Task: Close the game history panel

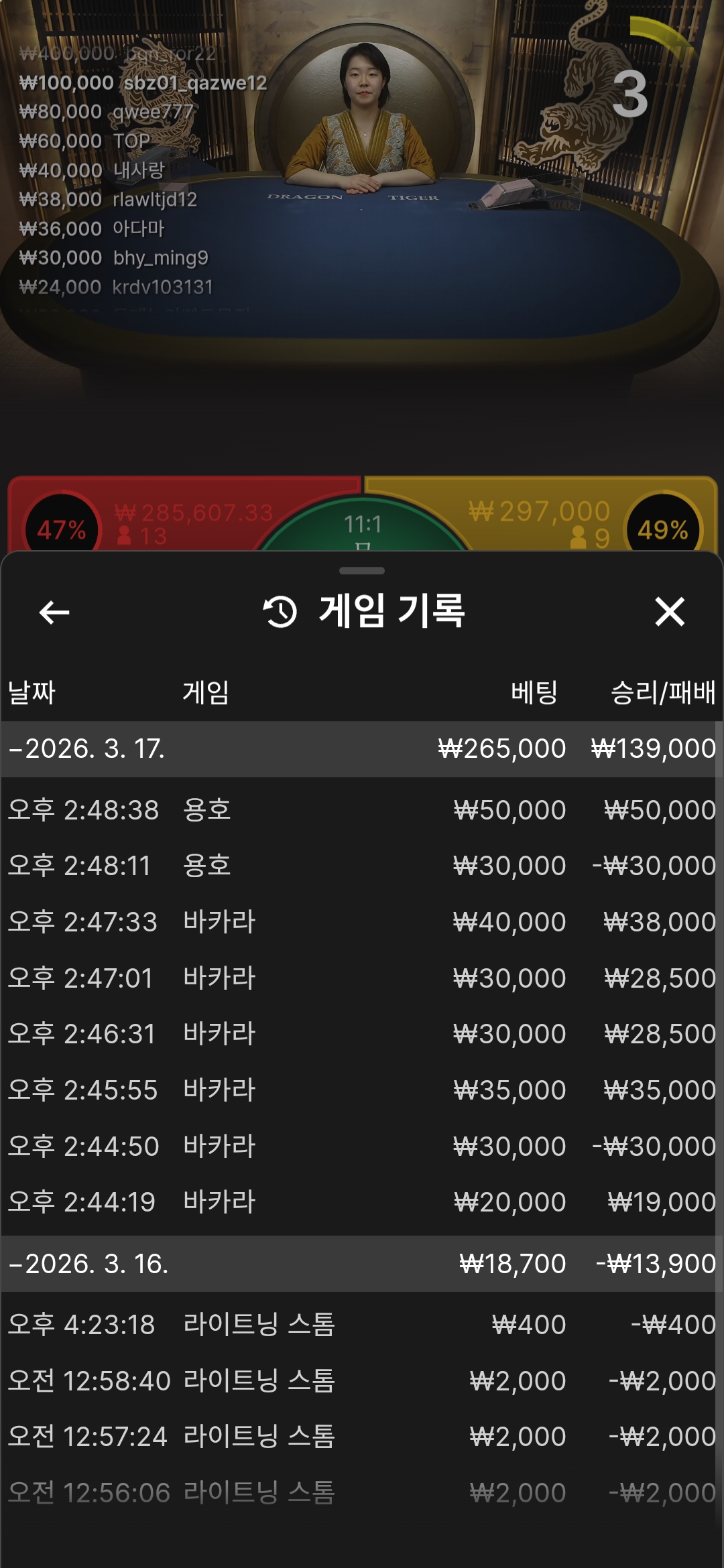Action: [674, 612]
